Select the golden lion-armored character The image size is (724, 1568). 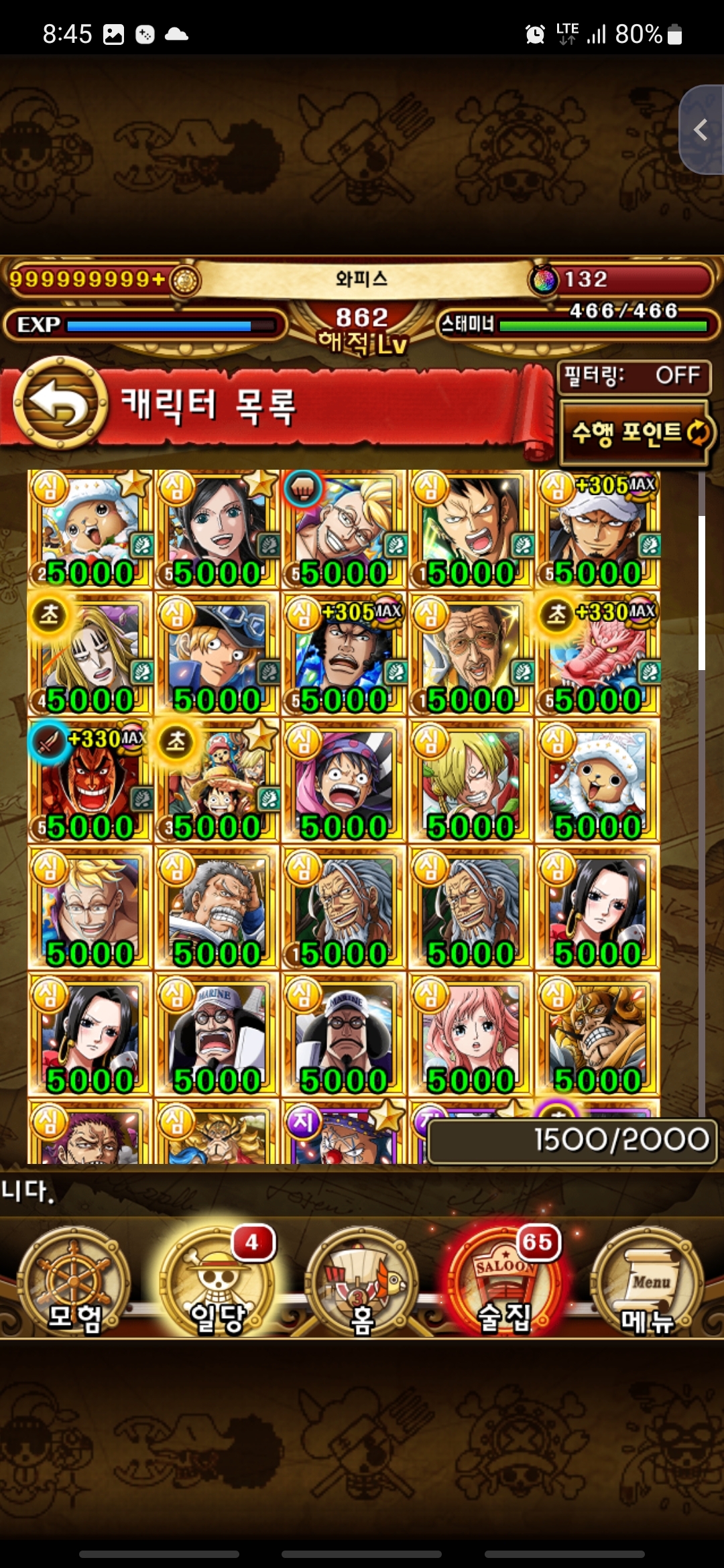pyautogui.click(x=597, y=1035)
